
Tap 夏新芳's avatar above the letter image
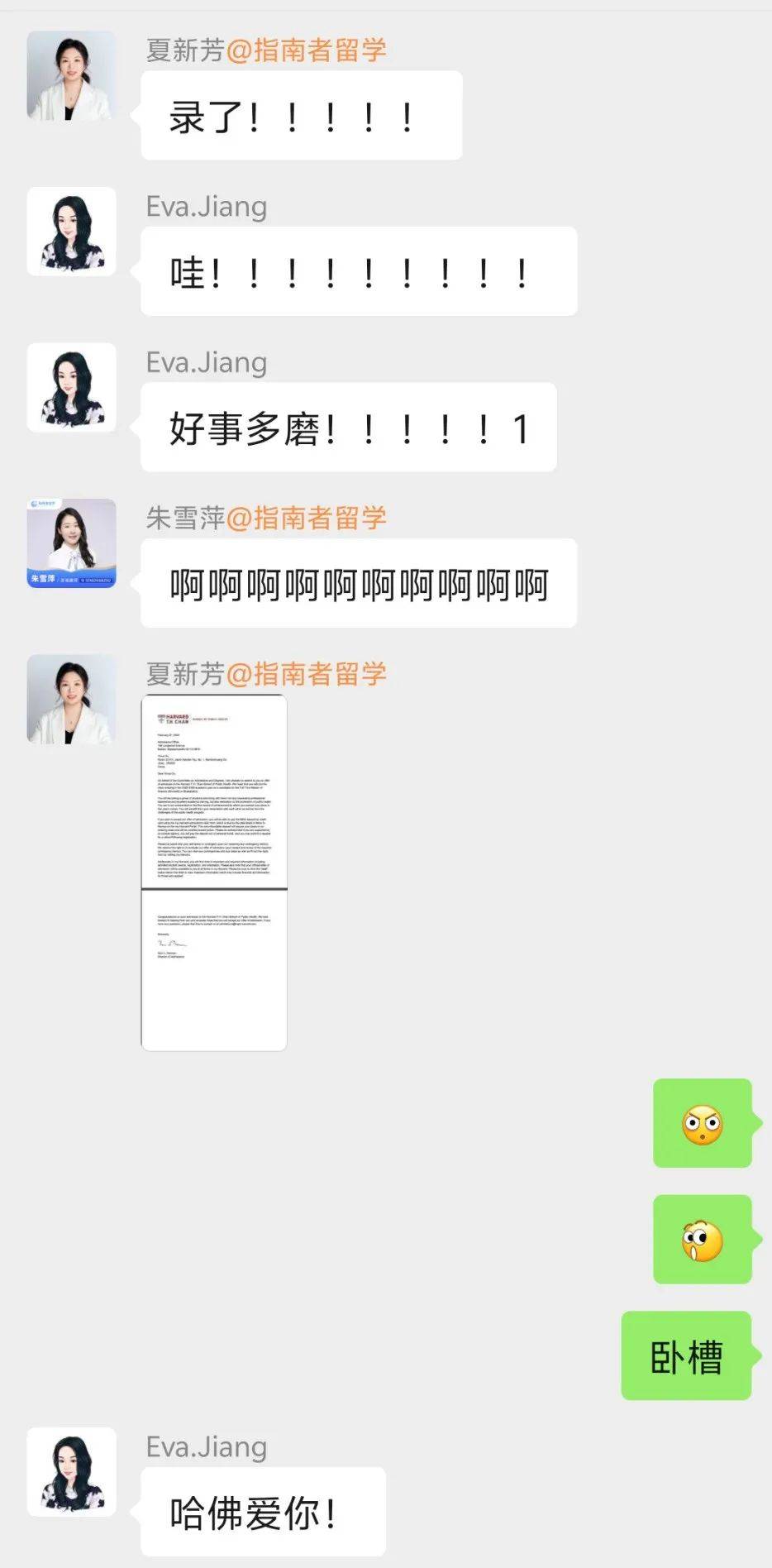pos(71,699)
